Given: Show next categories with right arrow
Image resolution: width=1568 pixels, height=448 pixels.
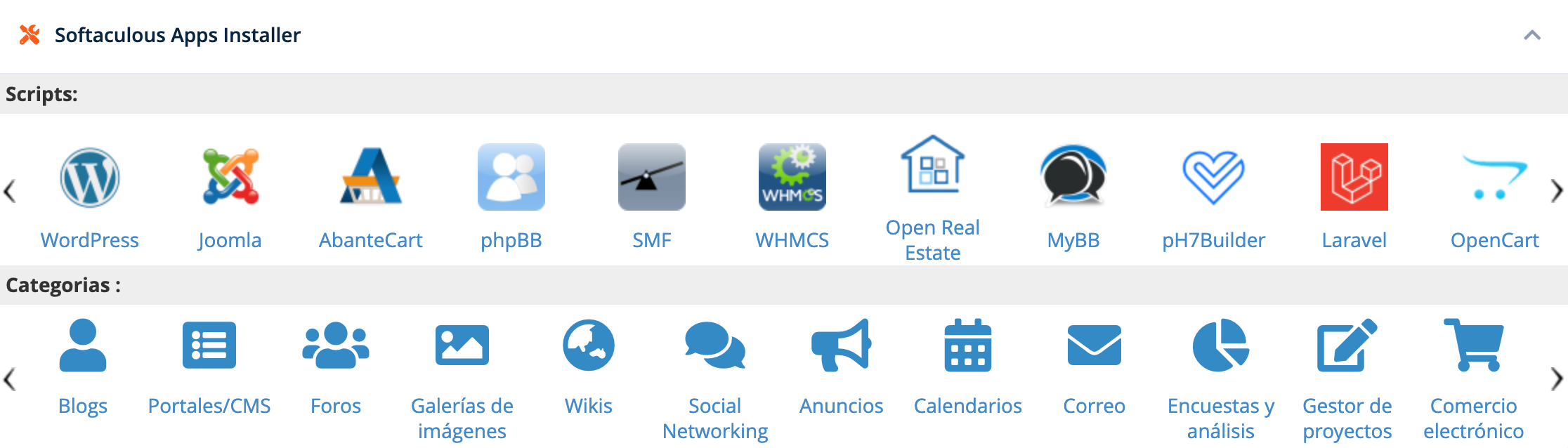Looking at the screenshot, I should tap(1557, 379).
